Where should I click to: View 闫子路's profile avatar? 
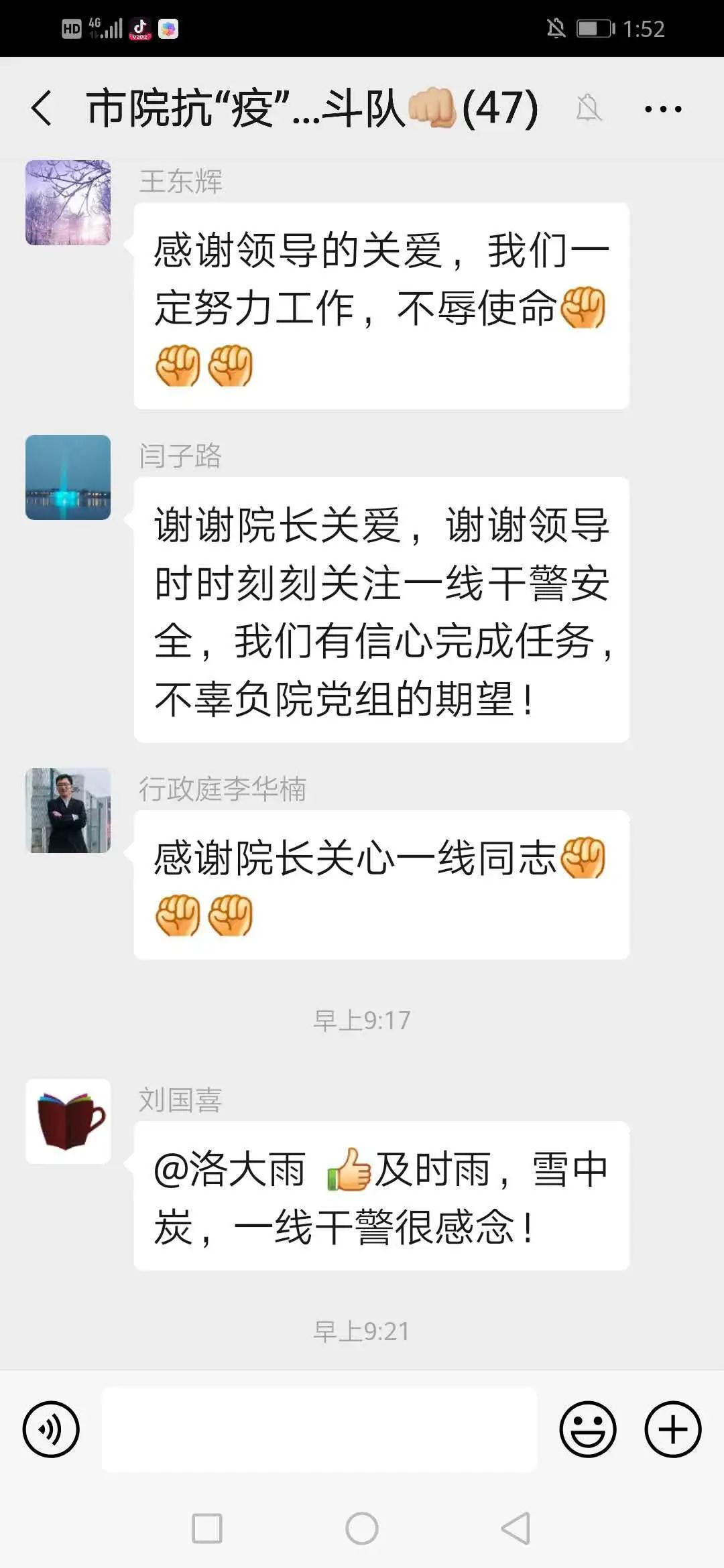68,477
